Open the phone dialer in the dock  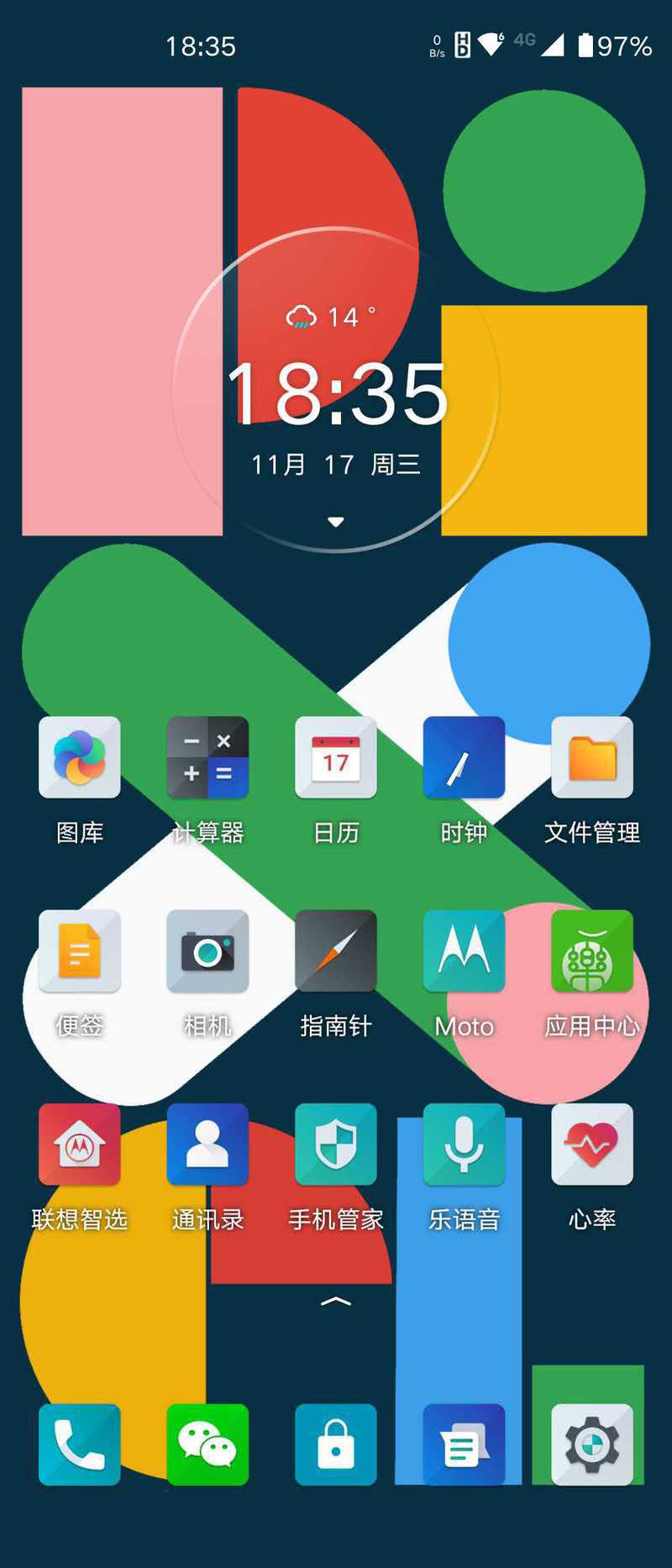(80, 1444)
